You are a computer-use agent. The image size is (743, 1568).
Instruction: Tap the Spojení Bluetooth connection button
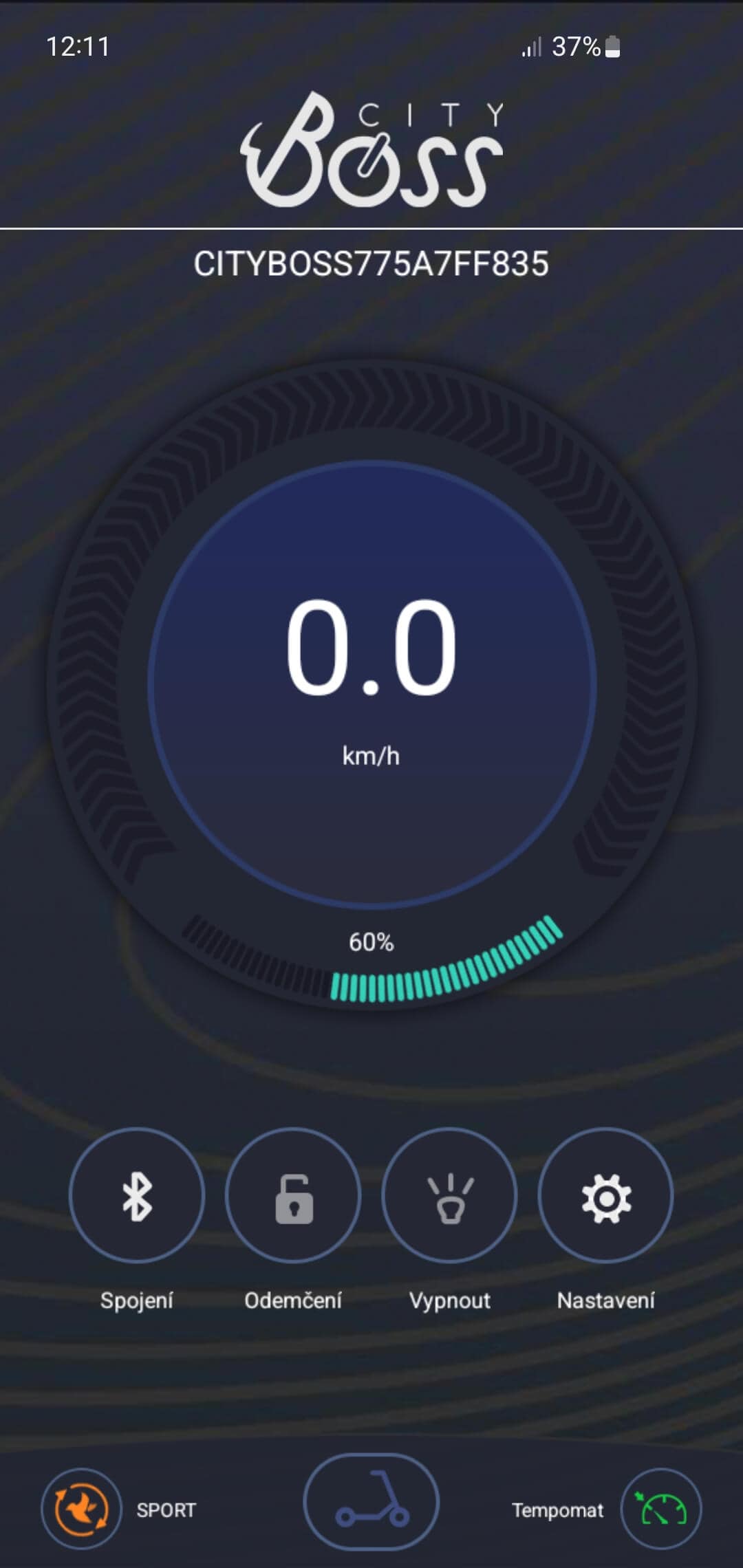pos(137,1196)
